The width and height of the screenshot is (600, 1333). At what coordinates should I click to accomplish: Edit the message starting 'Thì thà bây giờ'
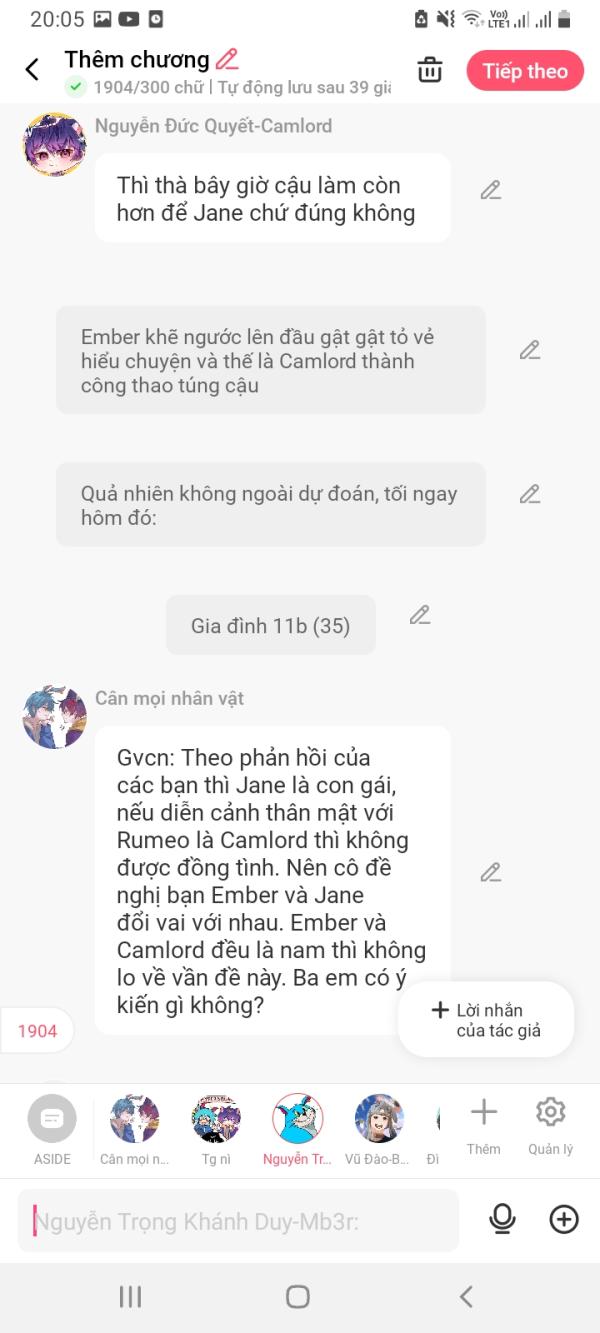coord(490,190)
